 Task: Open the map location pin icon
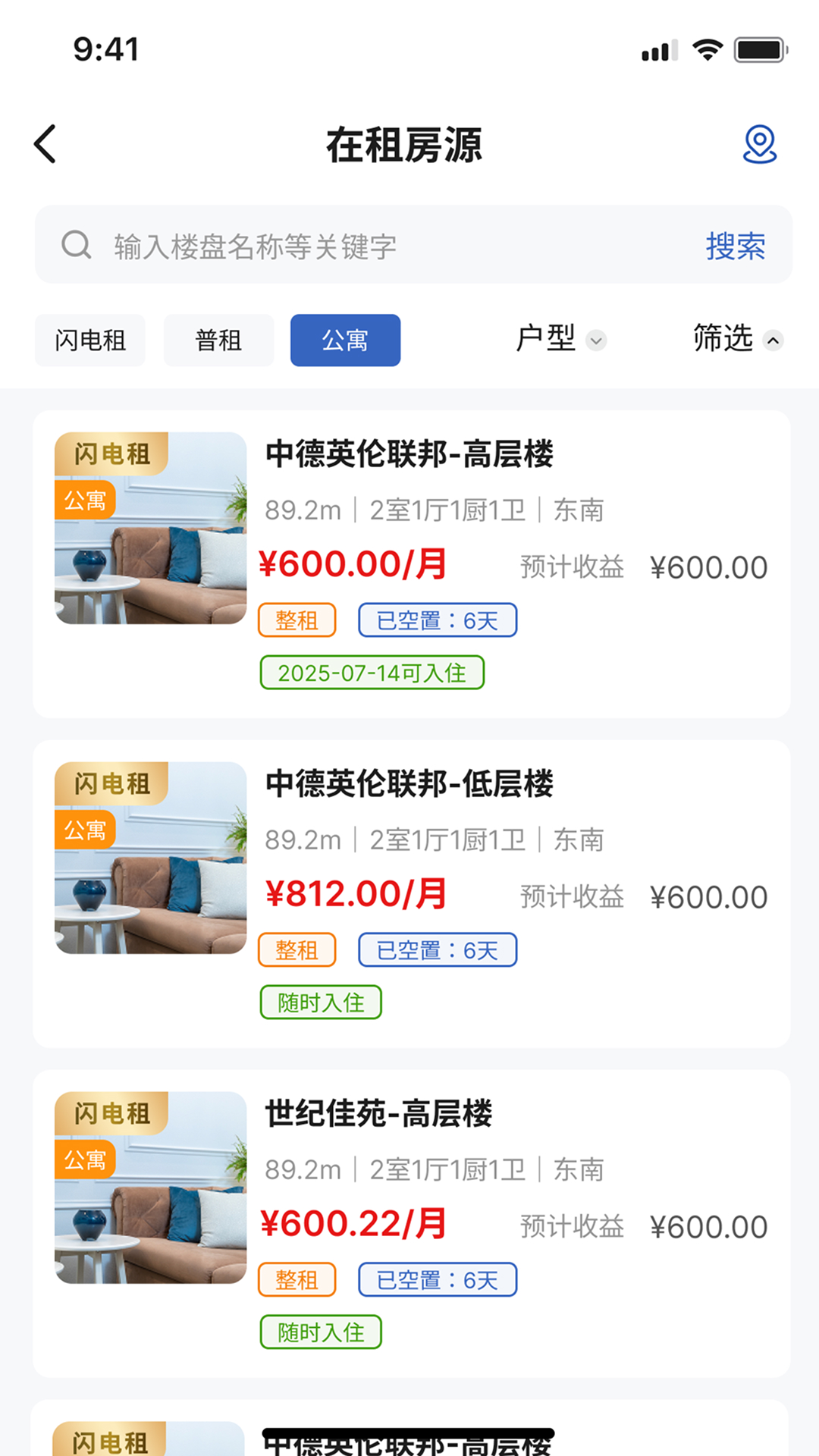tap(761, 146)
